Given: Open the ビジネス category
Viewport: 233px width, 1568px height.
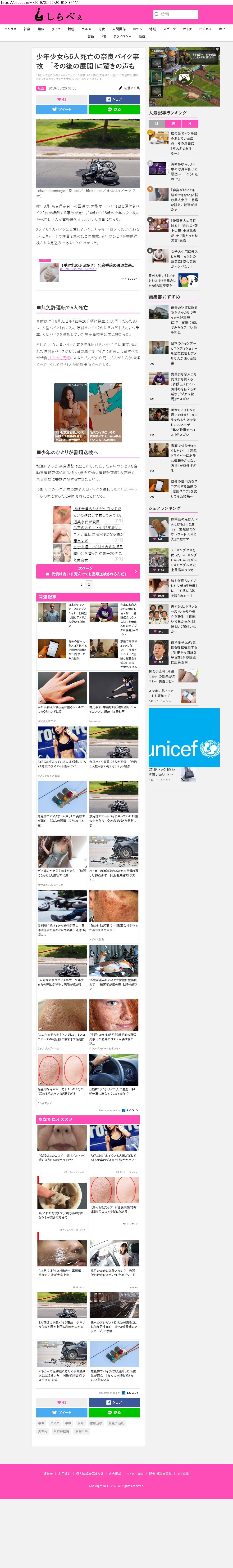Looking at the screenshot, I should 205,29.
